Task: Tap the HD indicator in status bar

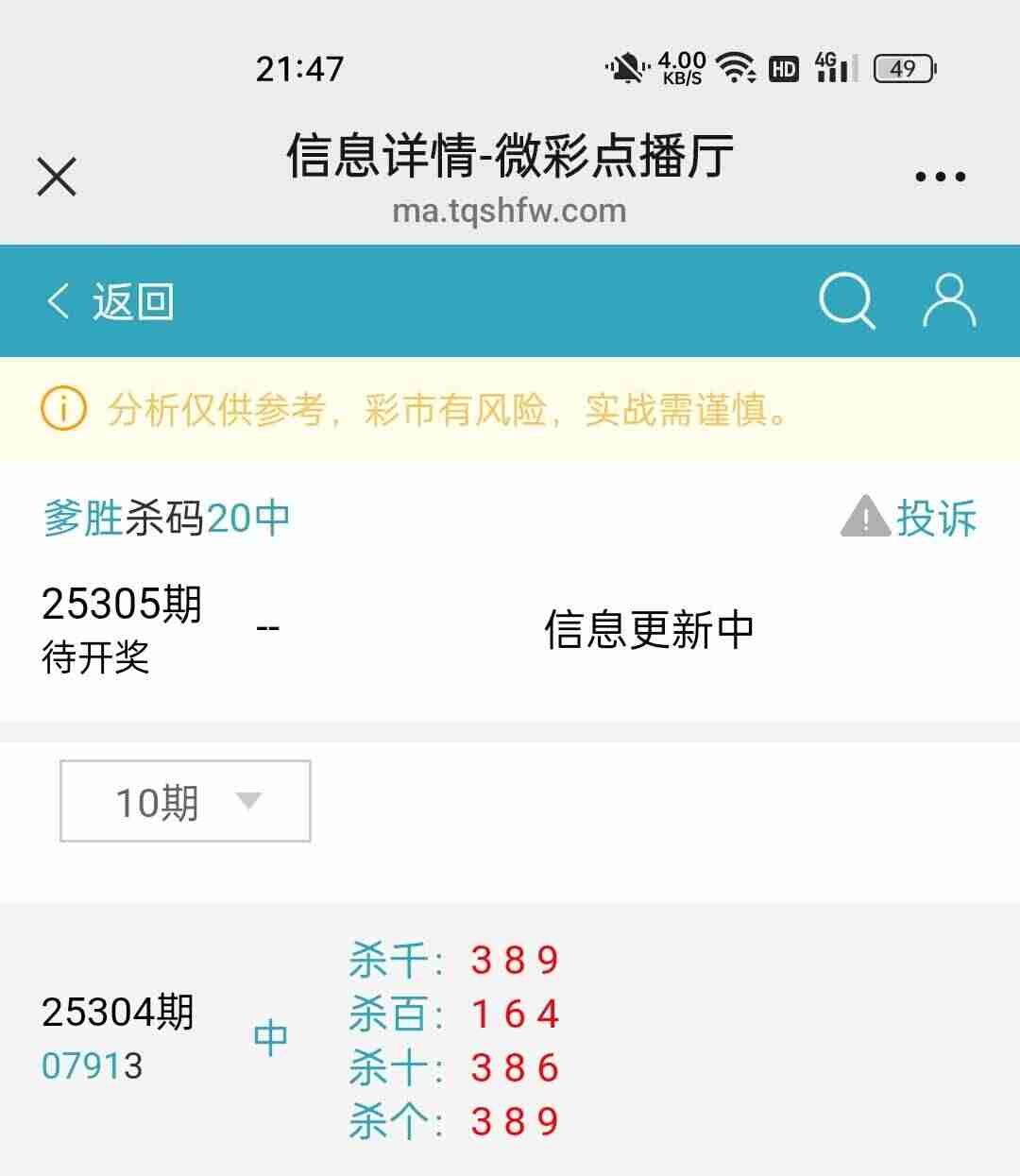Action: coord(782,68)
